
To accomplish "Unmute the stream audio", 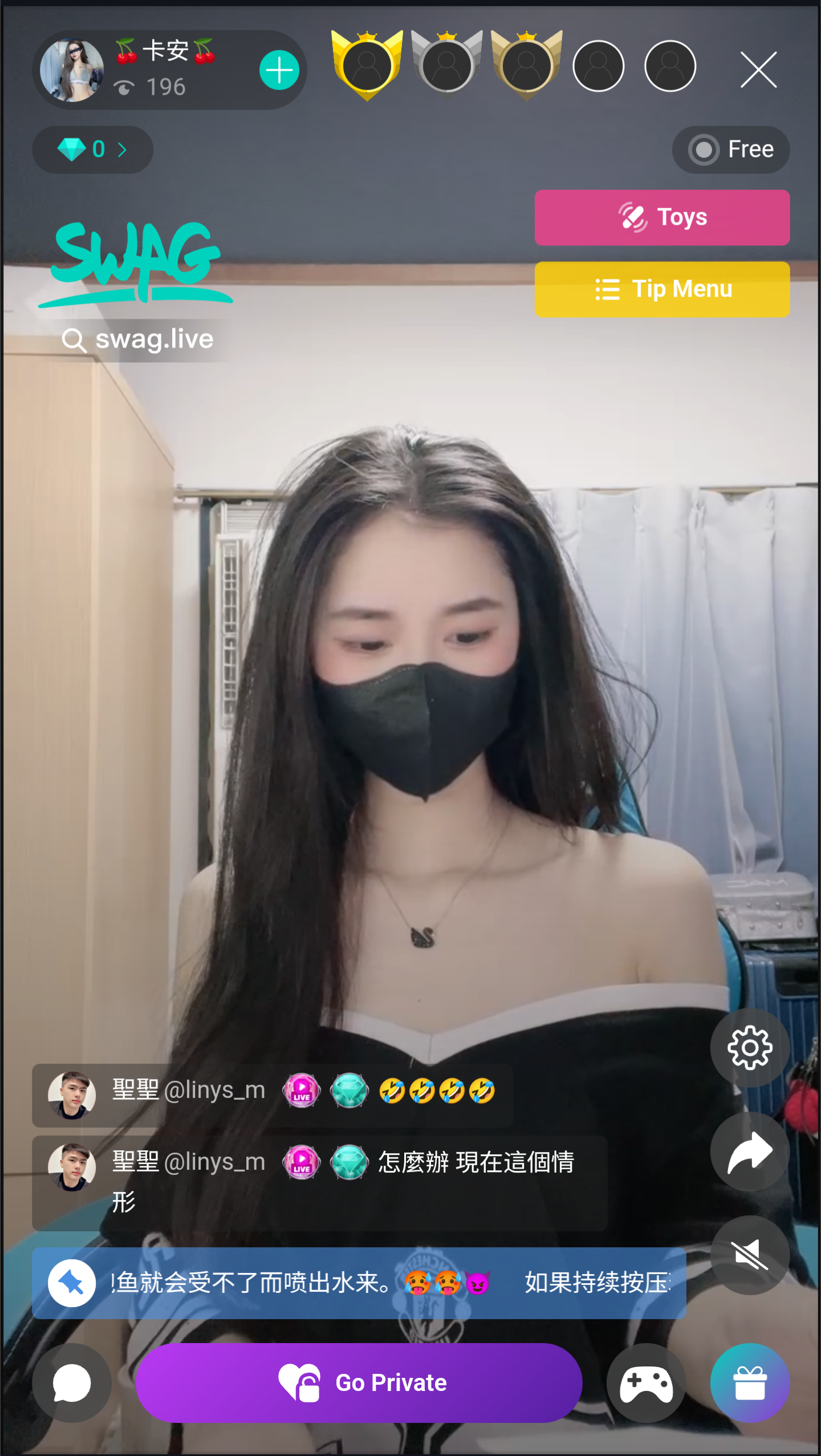I will pyautogui.click(x=749, y=1255).
